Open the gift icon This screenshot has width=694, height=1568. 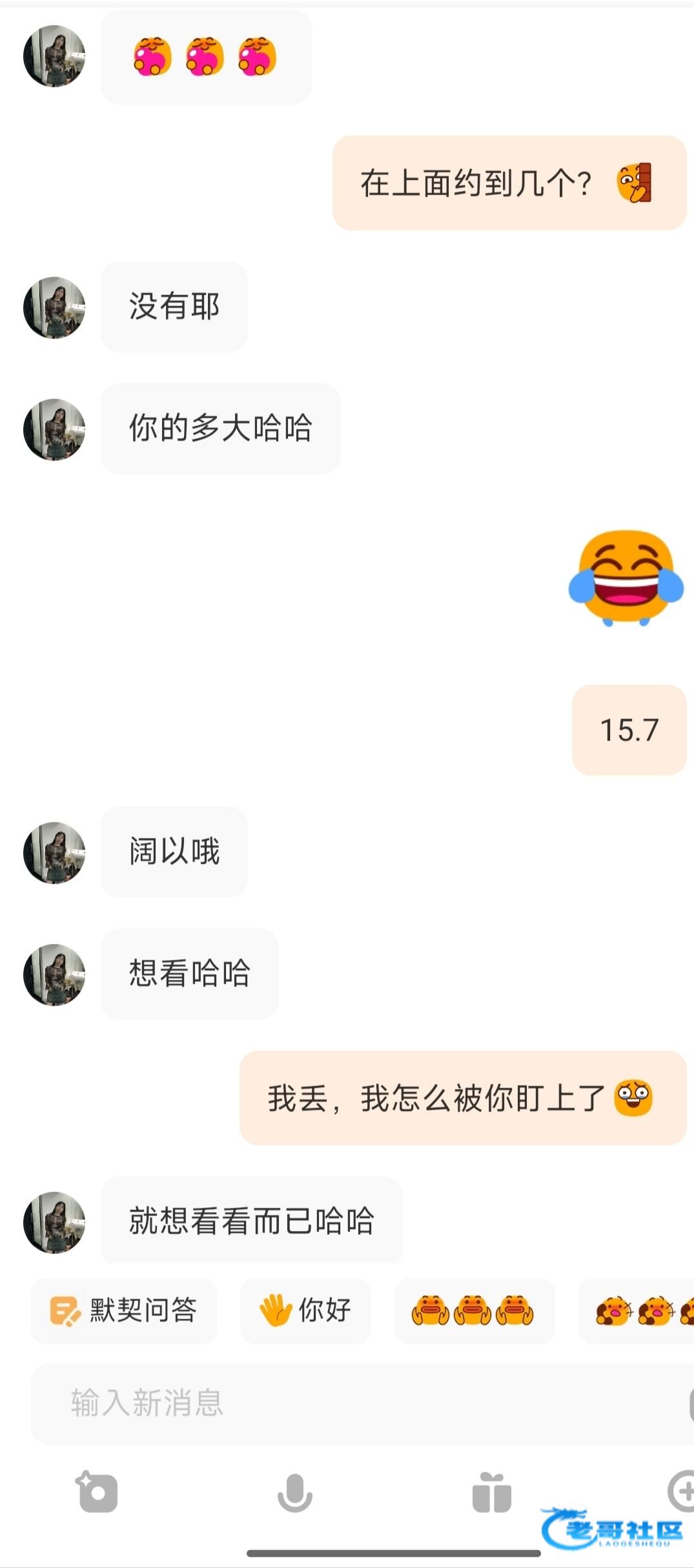[491, 1492]
